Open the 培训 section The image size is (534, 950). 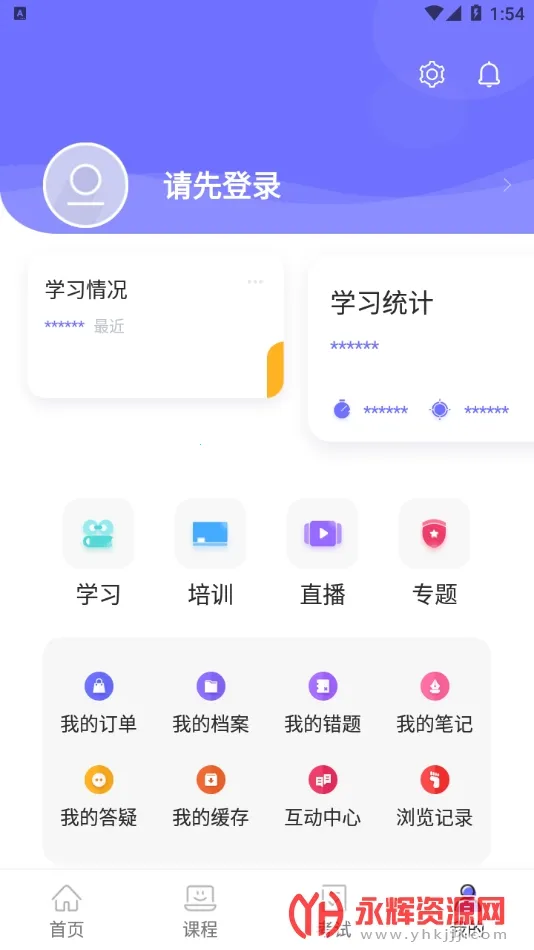click(210, 553)
